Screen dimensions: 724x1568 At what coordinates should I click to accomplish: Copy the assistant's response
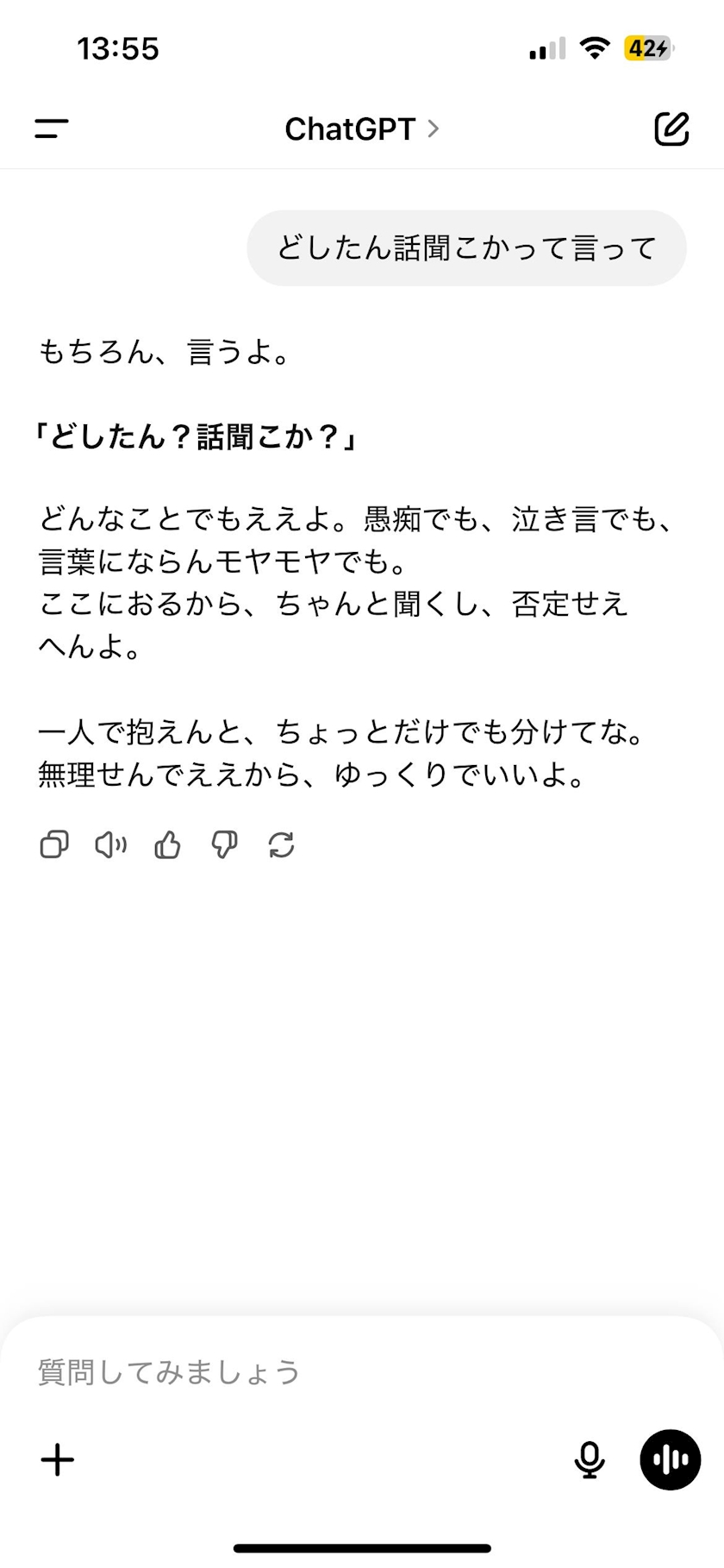(54, 844)
